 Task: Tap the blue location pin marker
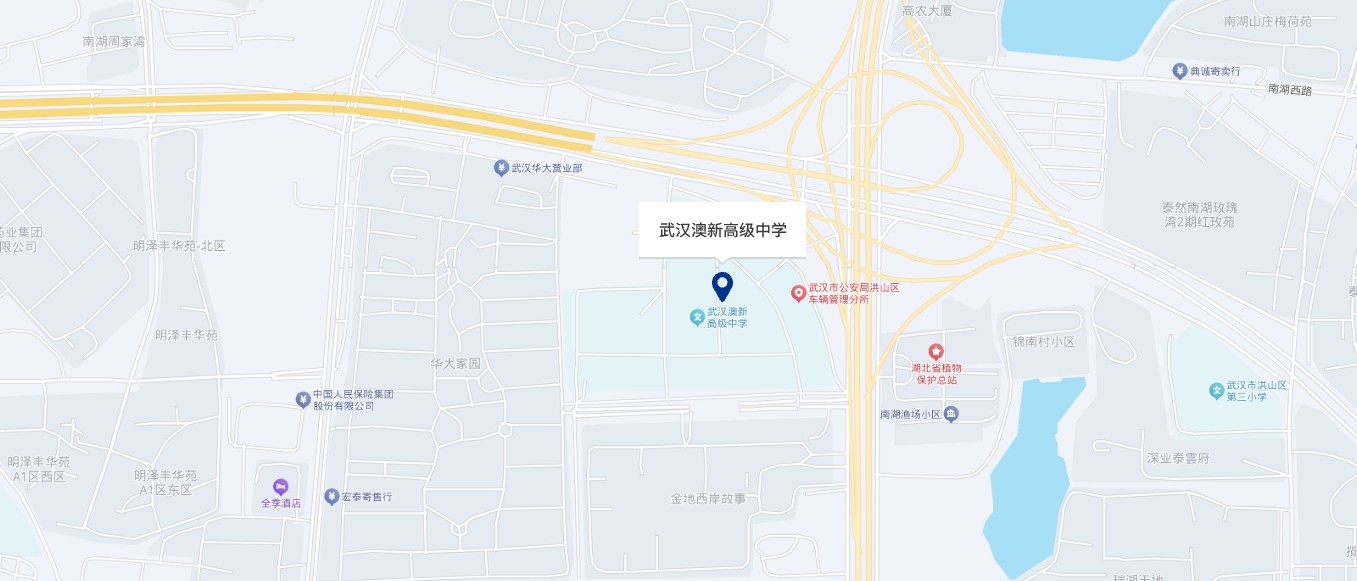722,284
